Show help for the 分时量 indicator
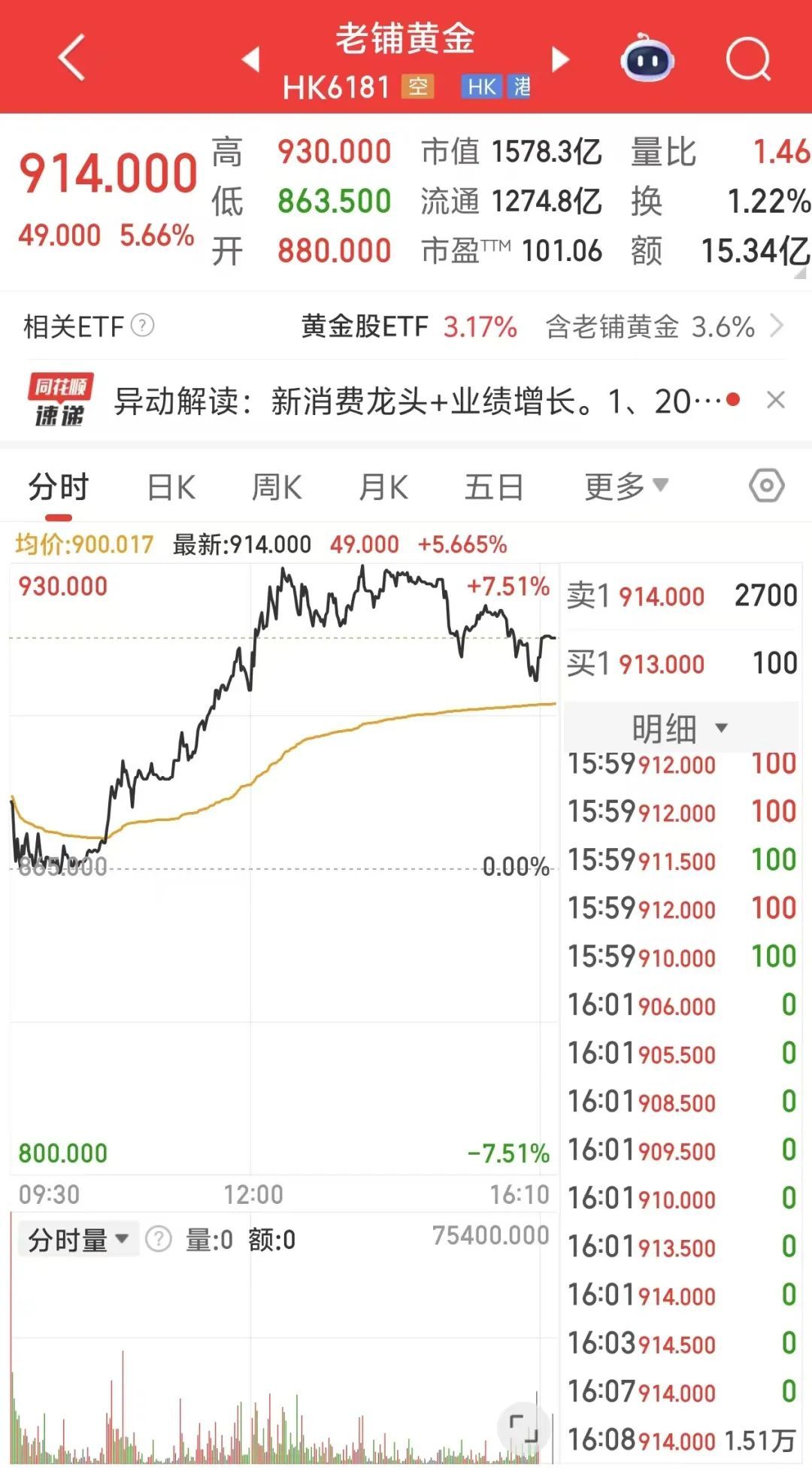This screenshot has width=812, height=1470. [x=159, y=1238]
